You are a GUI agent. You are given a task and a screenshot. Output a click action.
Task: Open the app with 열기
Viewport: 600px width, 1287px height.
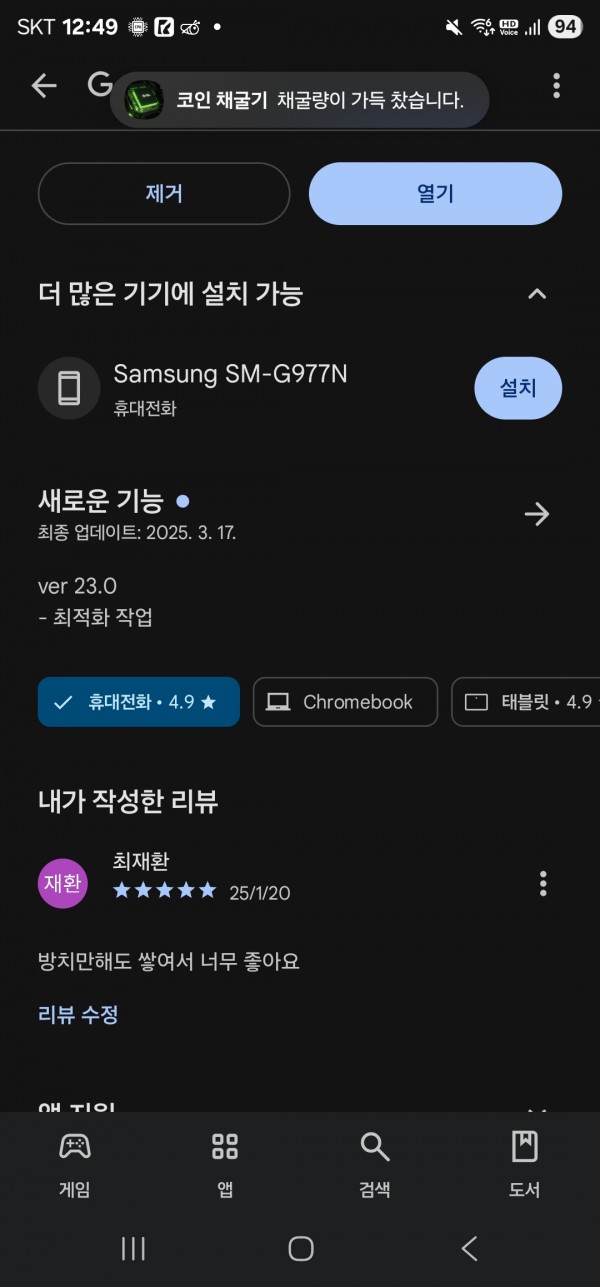click(x=435, y=194)
